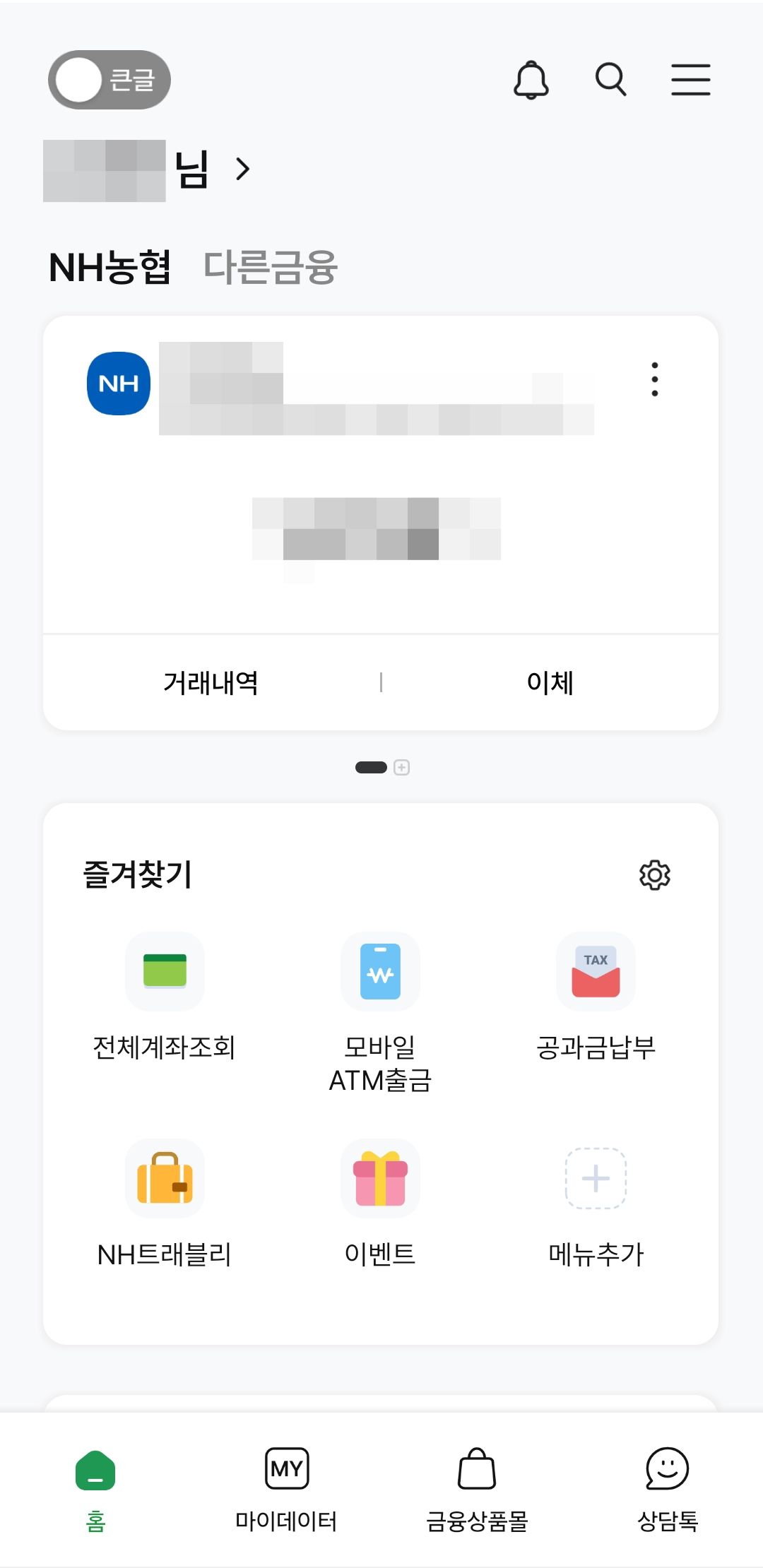Switch to the 다른금융 tab
Image resolution: width=763 pixels, height=1568 pixels.
pyautogui.click(x=270, y=268)
